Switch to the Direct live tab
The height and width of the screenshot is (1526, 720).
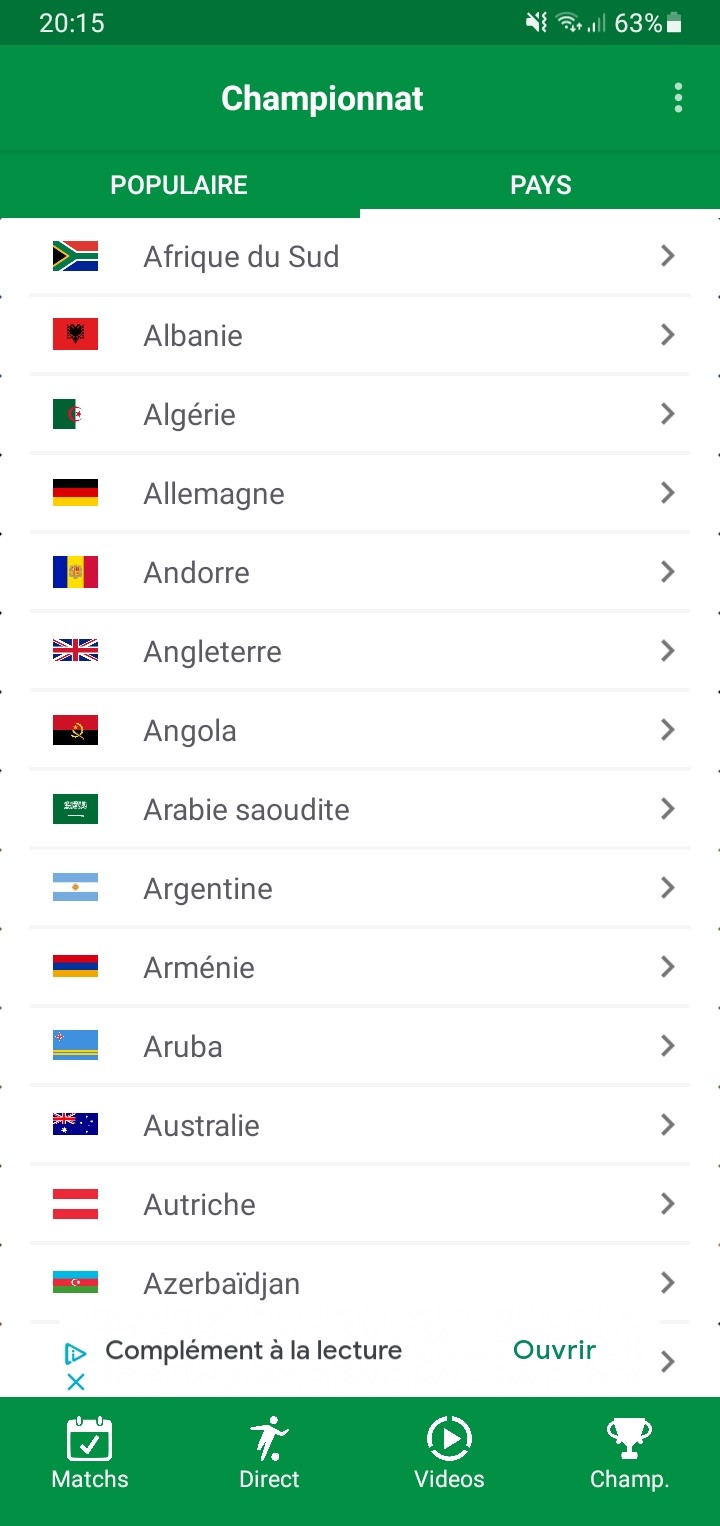click(270, 1453)
